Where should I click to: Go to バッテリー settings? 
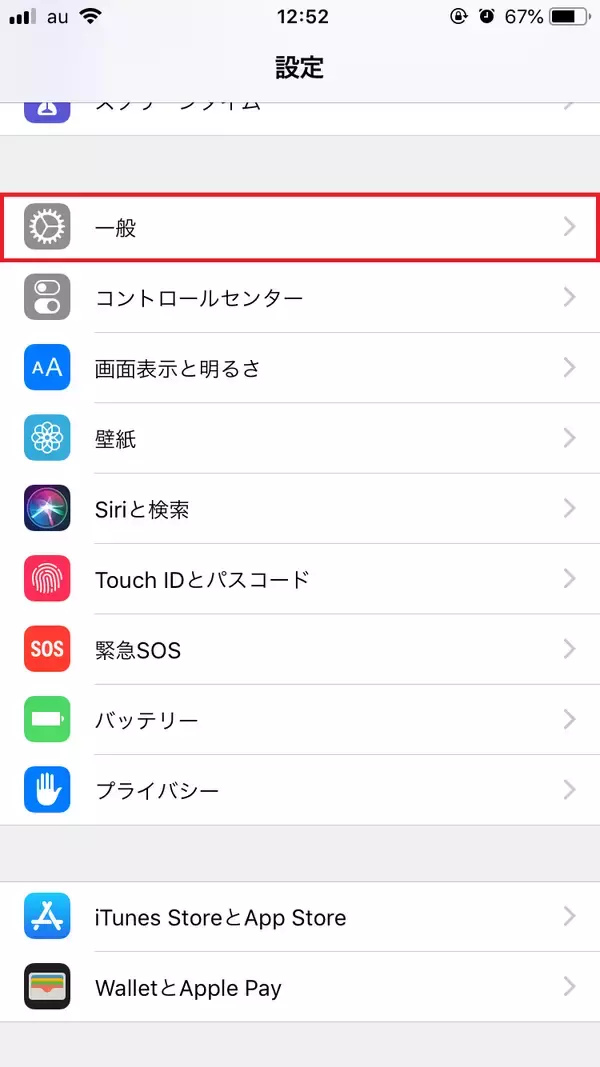pyautogui.click(x=300, y=720)
